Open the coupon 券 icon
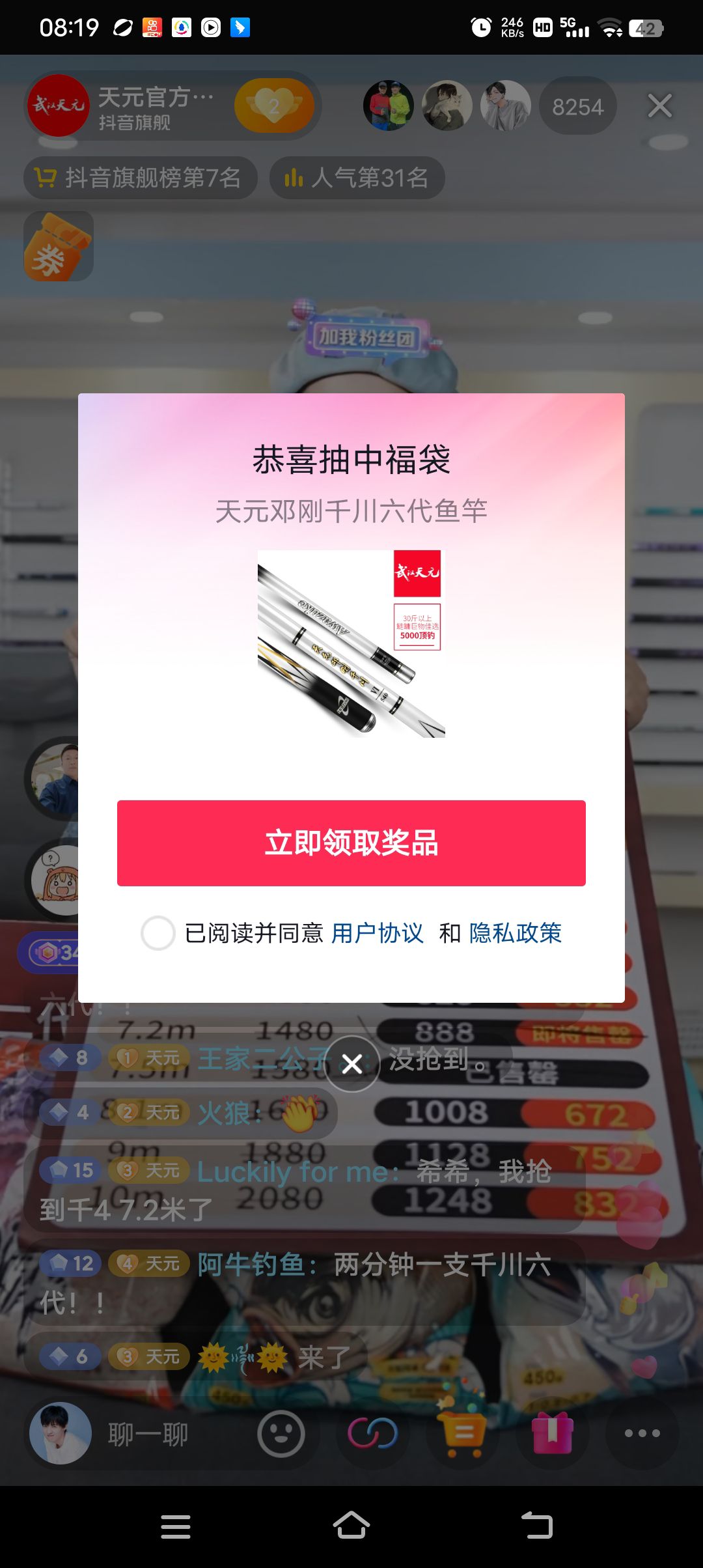 point(58,247)
